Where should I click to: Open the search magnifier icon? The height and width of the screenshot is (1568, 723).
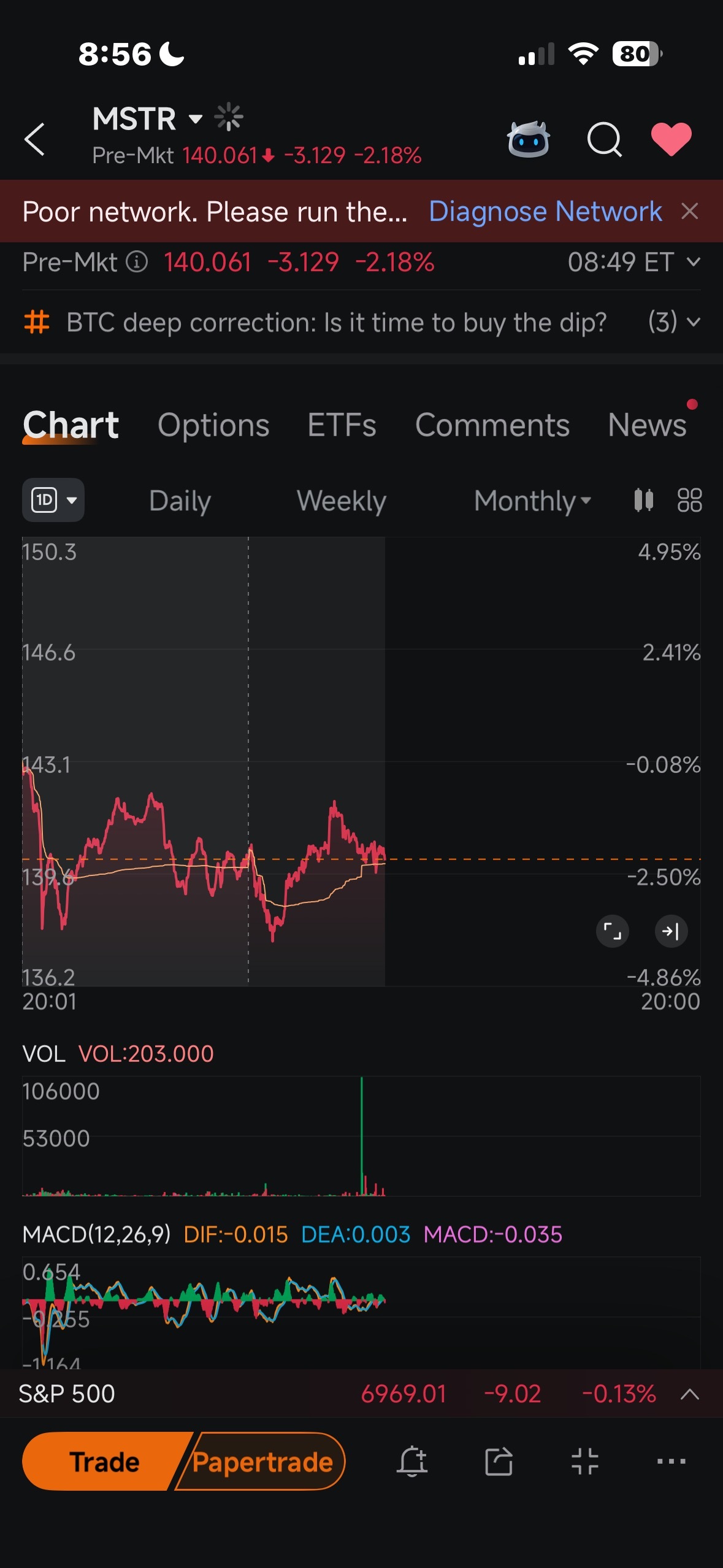[605, 139]
